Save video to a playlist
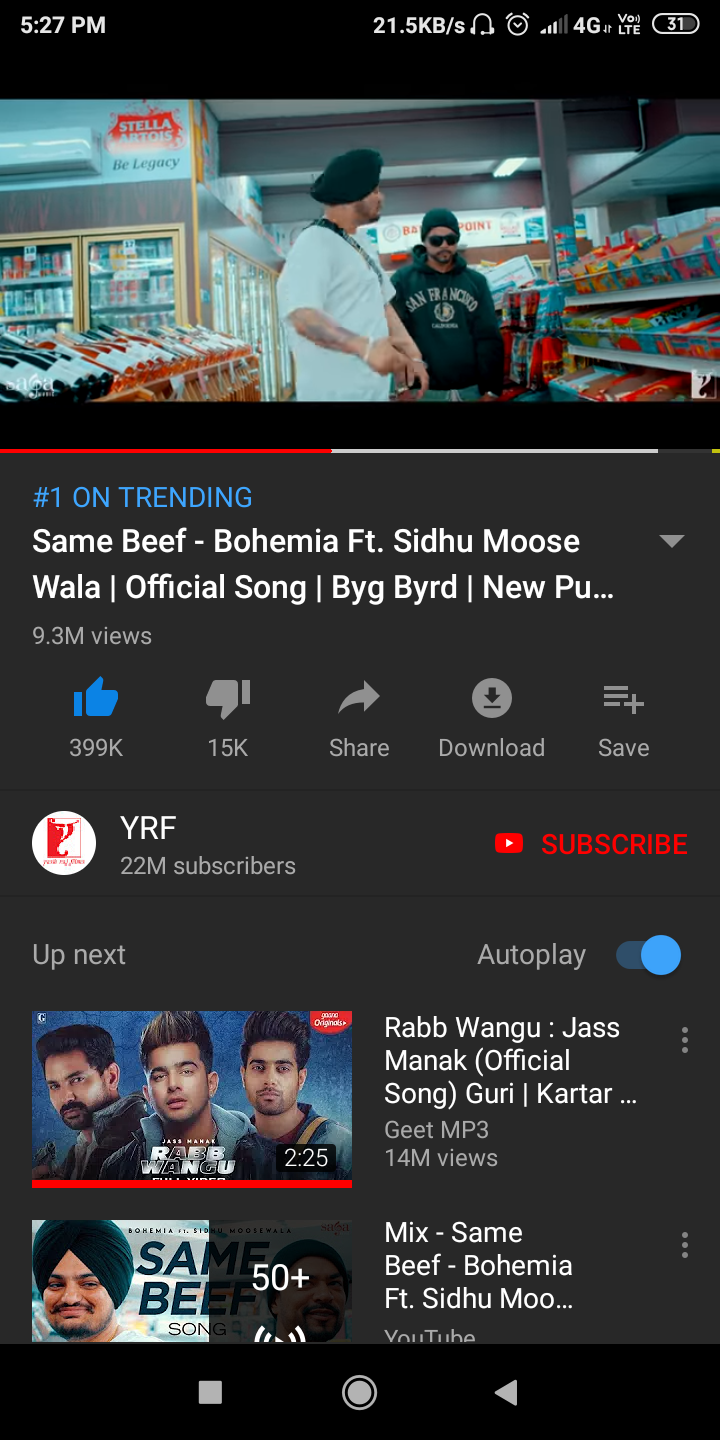 pyautogui.click(x=623, y=699)
